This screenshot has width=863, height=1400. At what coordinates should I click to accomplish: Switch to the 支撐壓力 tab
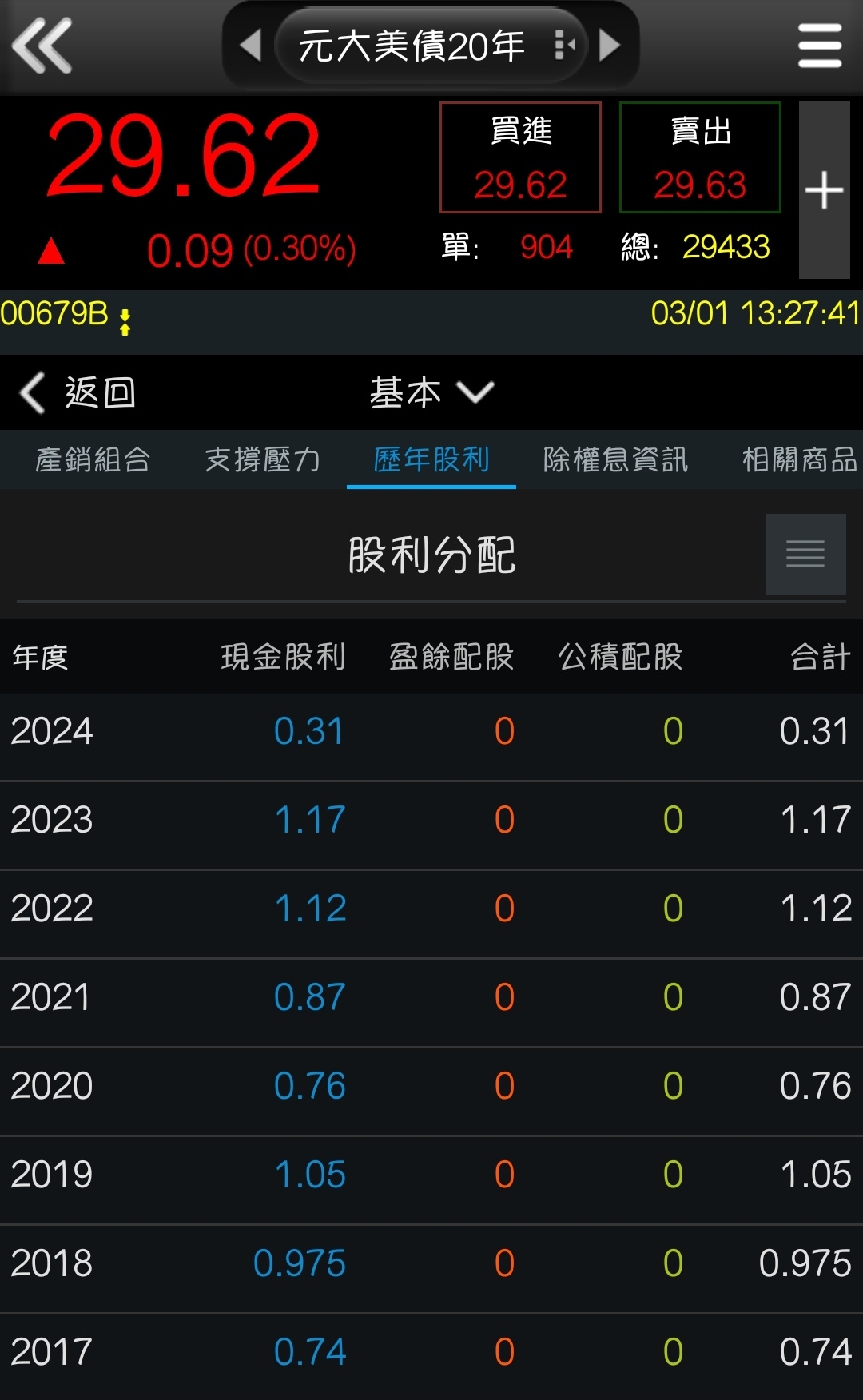pyautogui.click(x=262, y=459)
